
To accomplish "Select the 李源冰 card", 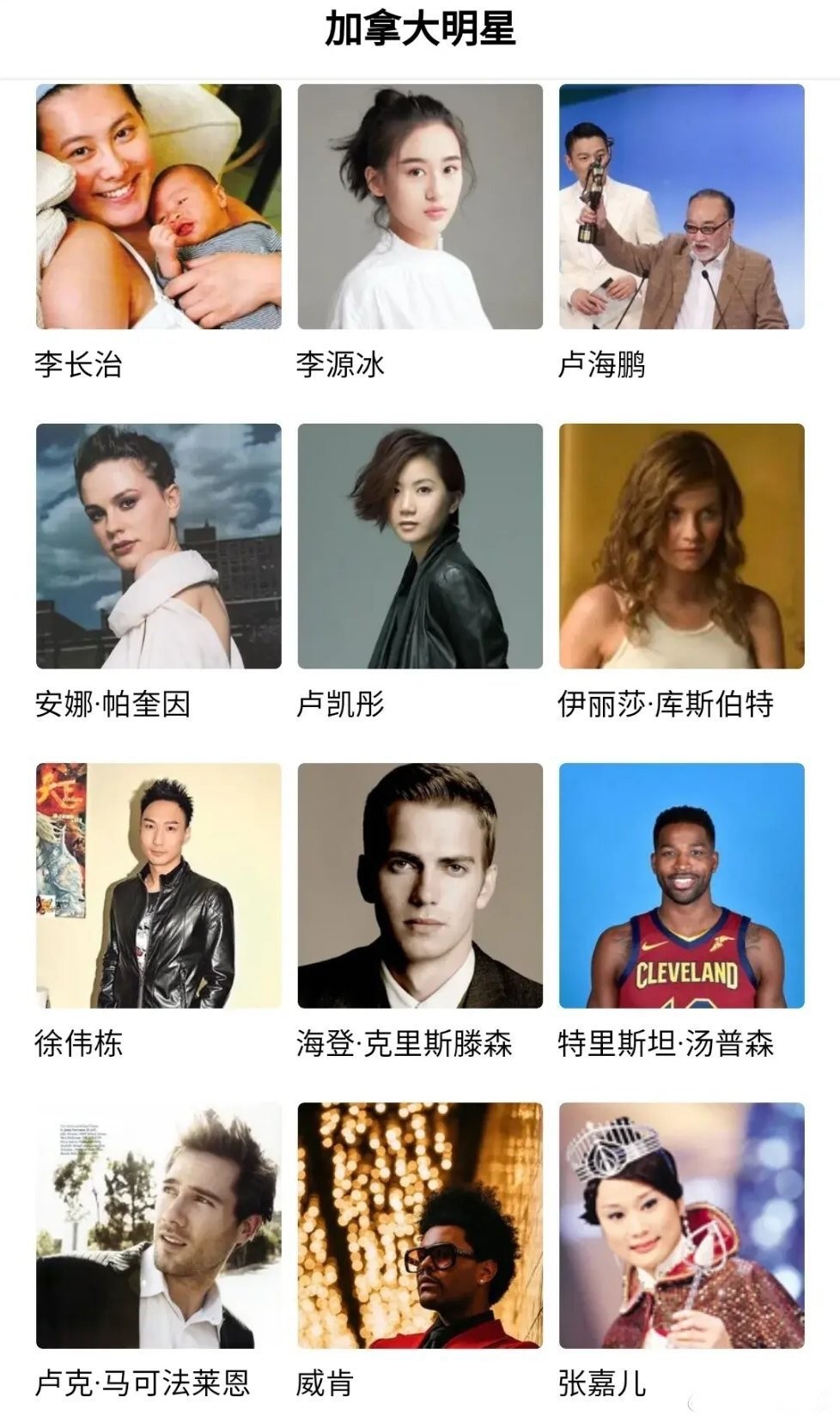I will (420, 206).
